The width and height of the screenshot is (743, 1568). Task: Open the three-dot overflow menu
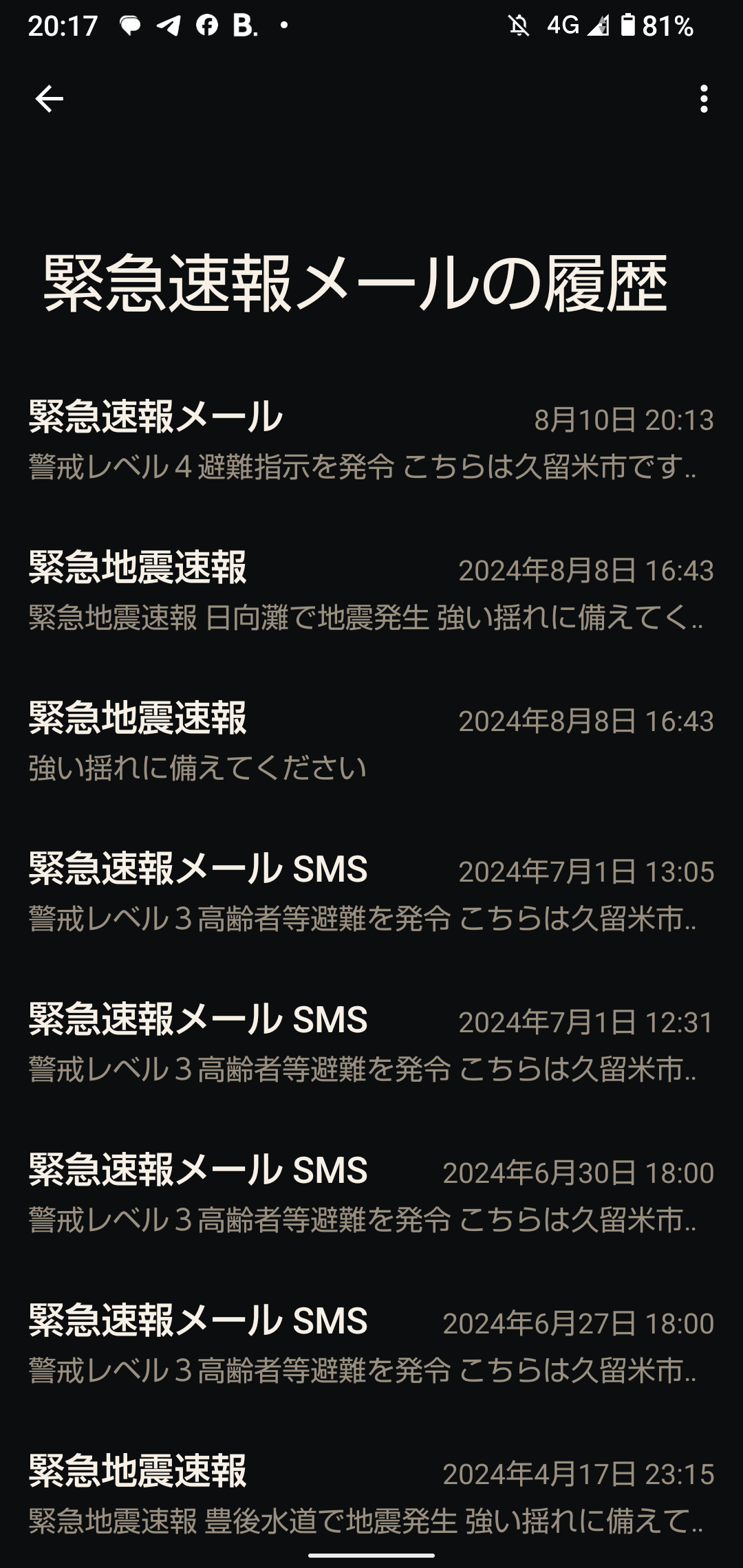(703, 99)
